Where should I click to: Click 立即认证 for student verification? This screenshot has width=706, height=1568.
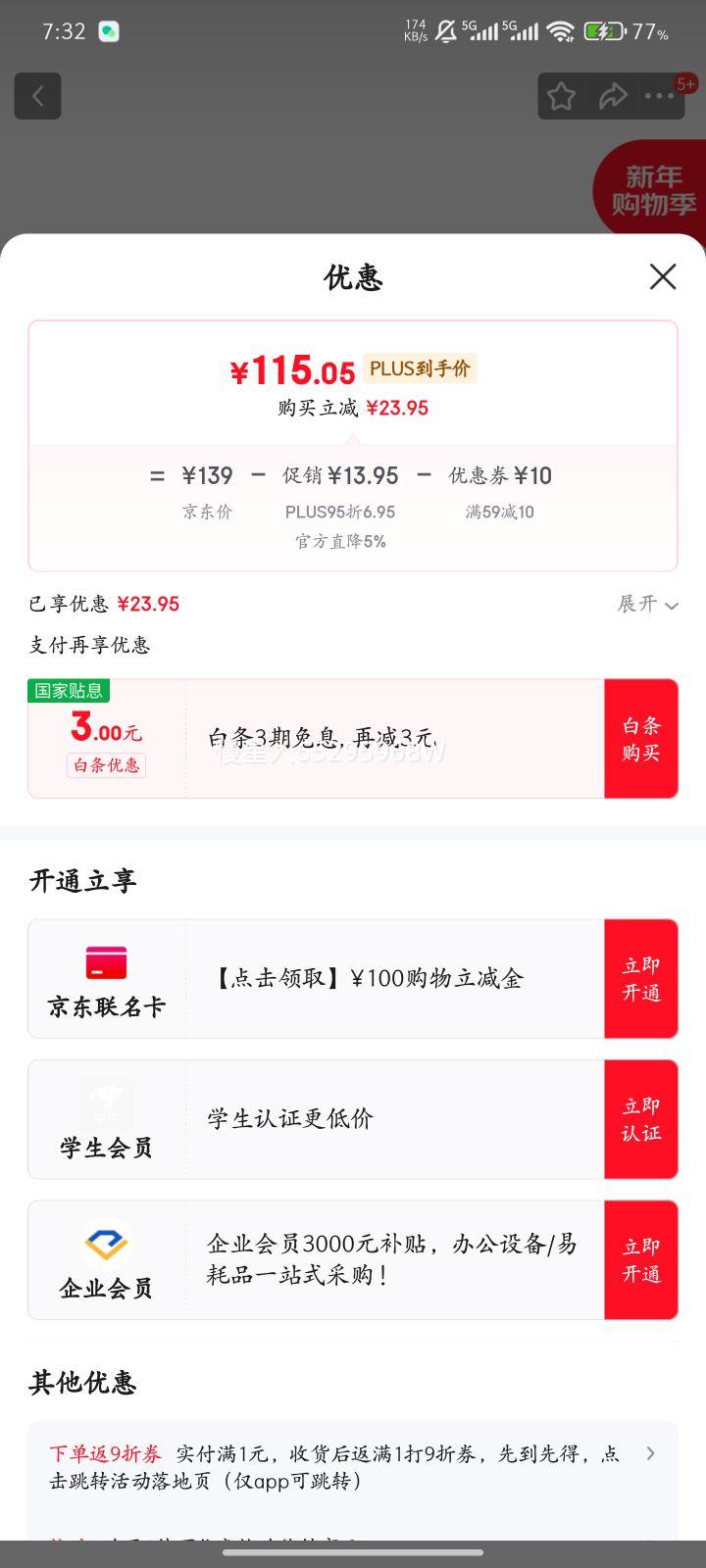(640, 1119)
